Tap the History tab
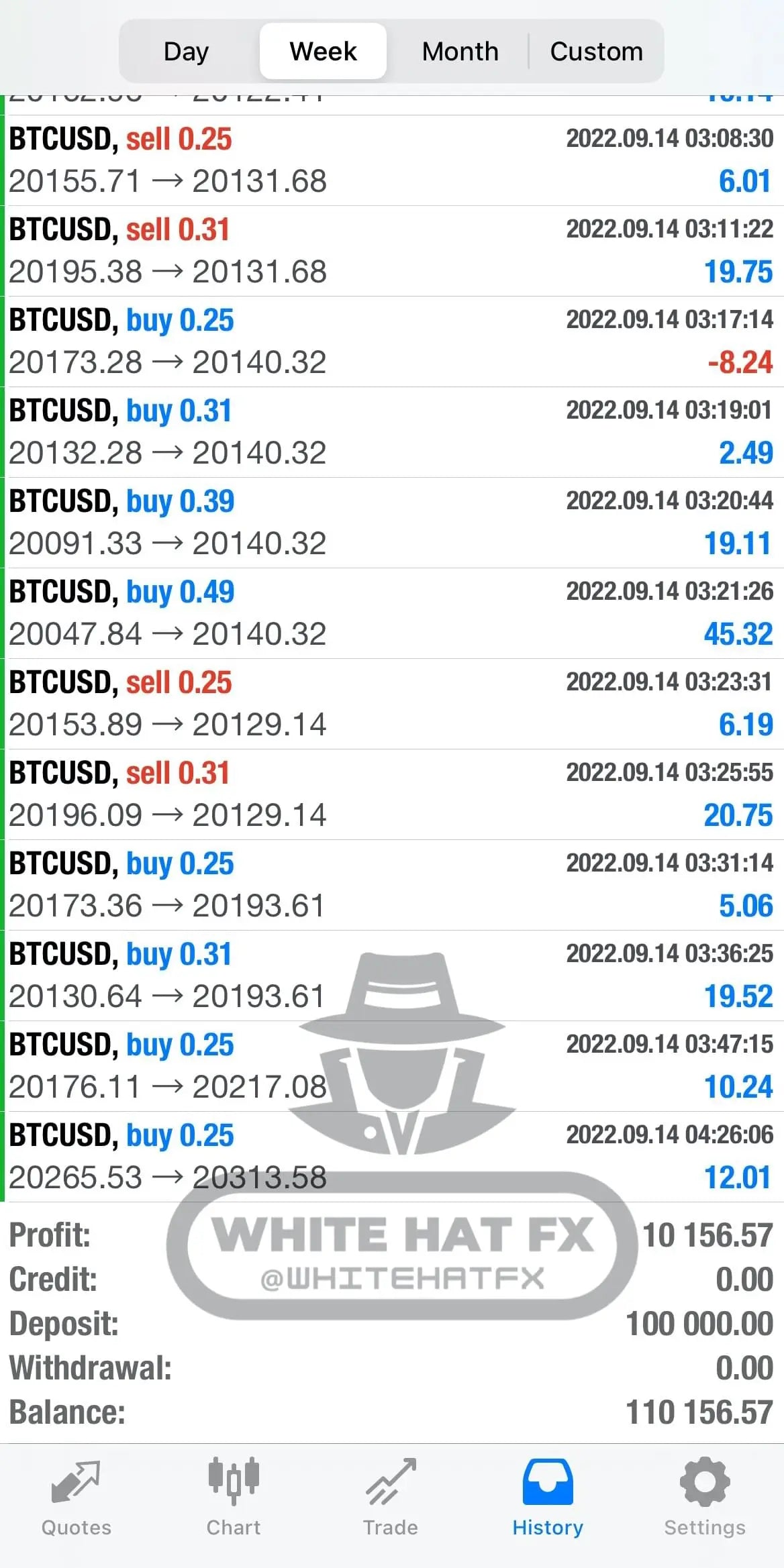The height and width of the screenshot is (1568, 784). point(548,1496)
